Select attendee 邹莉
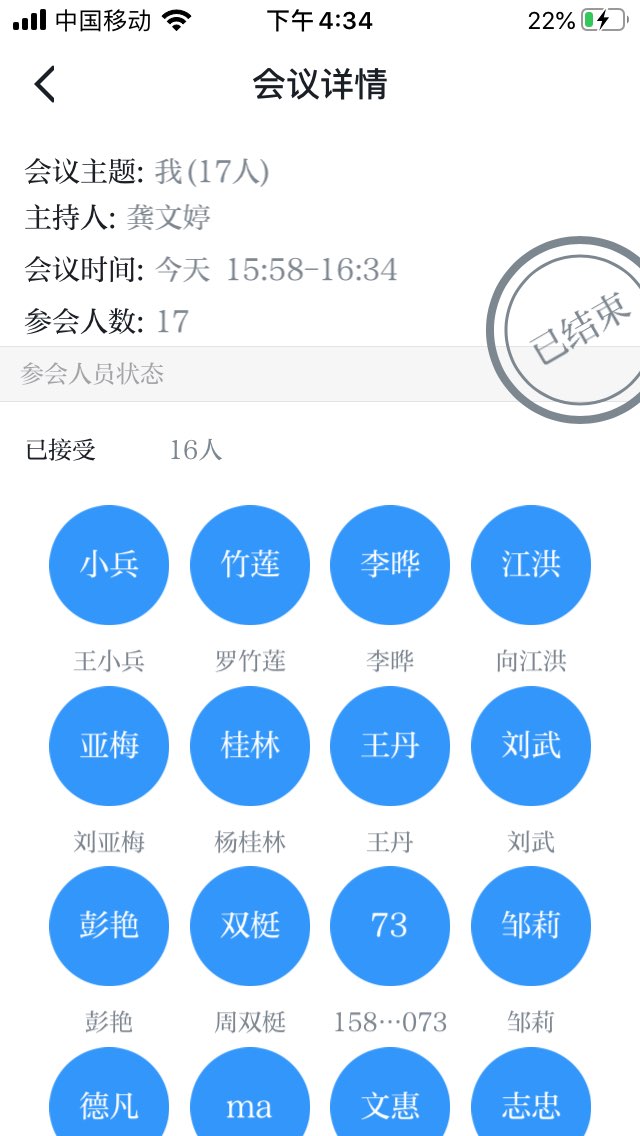This screenshot has height=1136, width=640. click(531, 926)
